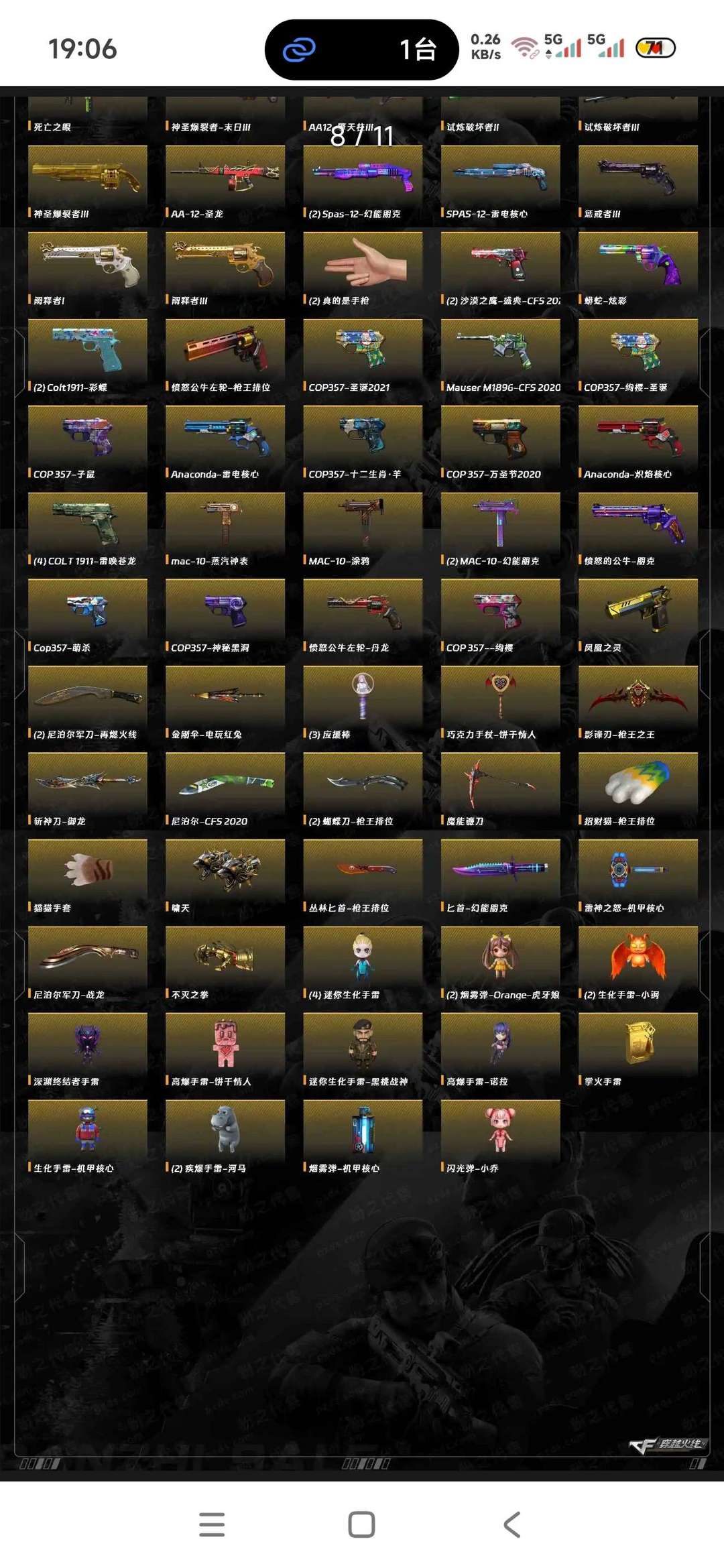Go back using the navigation bar arrow

(x=512, y=1524)
